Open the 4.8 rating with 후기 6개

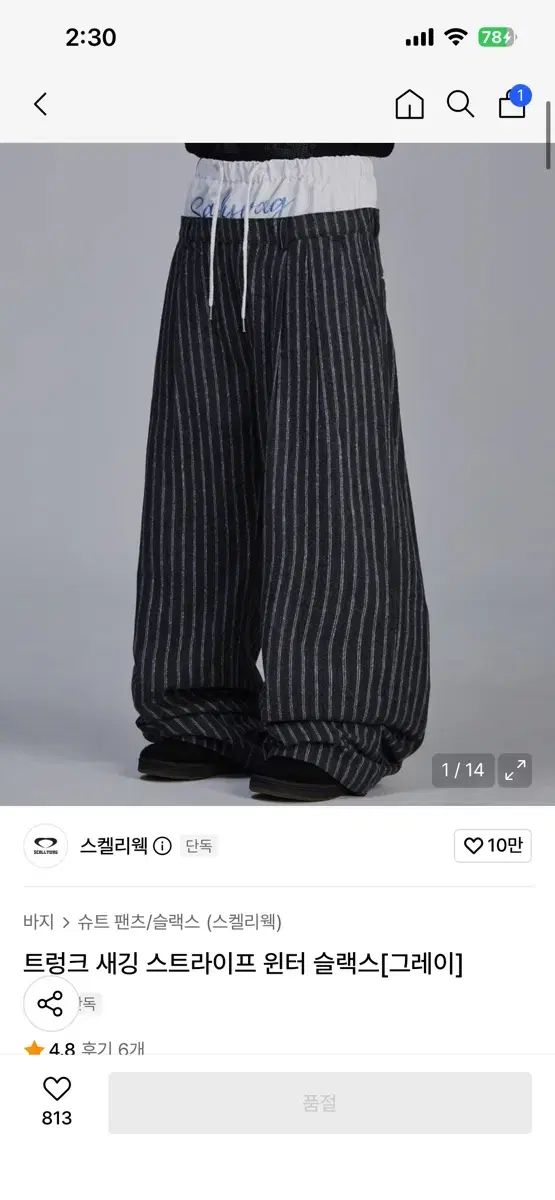[85, 1049]
